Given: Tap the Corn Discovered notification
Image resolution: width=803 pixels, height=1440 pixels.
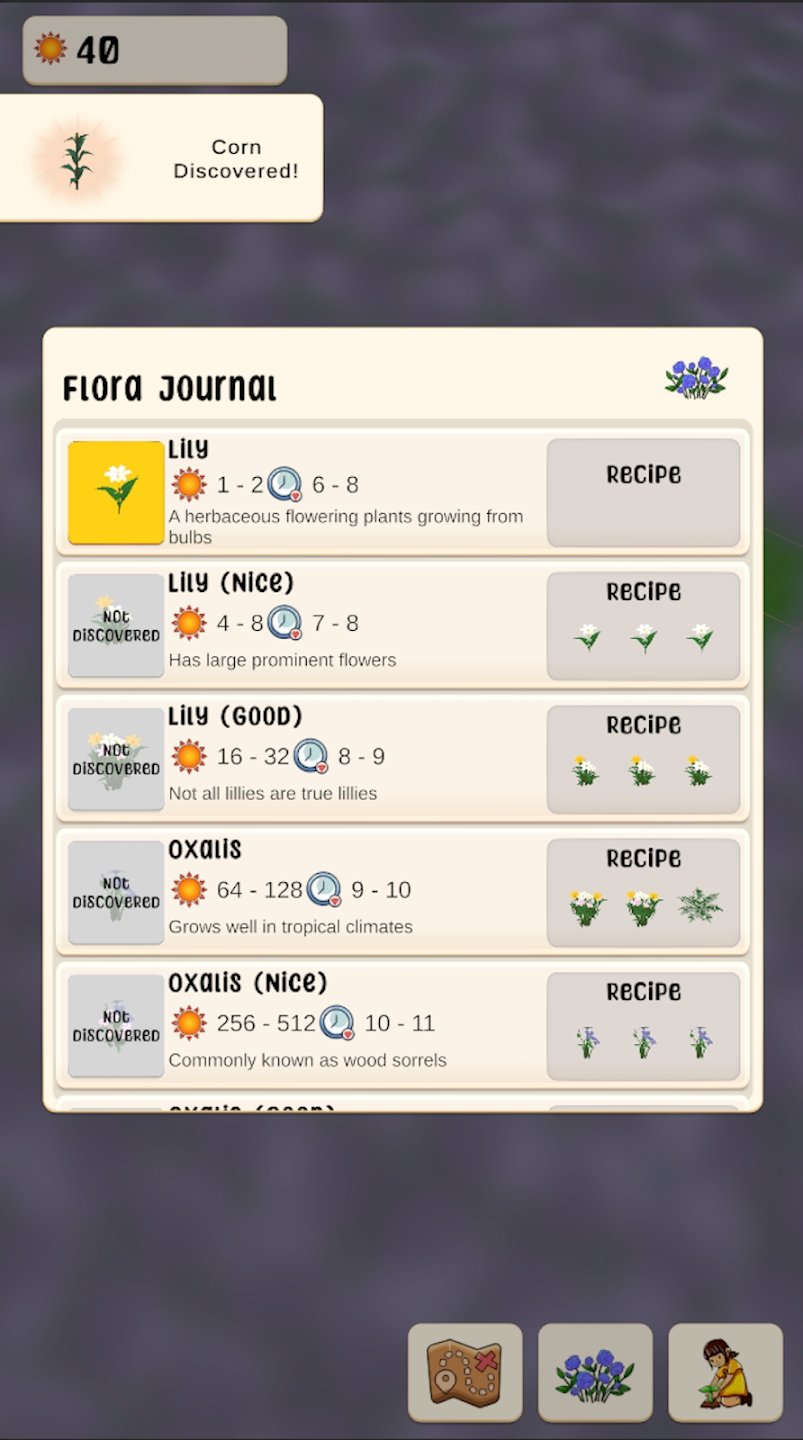Looking at the screenshot, I should click(160, 158).
